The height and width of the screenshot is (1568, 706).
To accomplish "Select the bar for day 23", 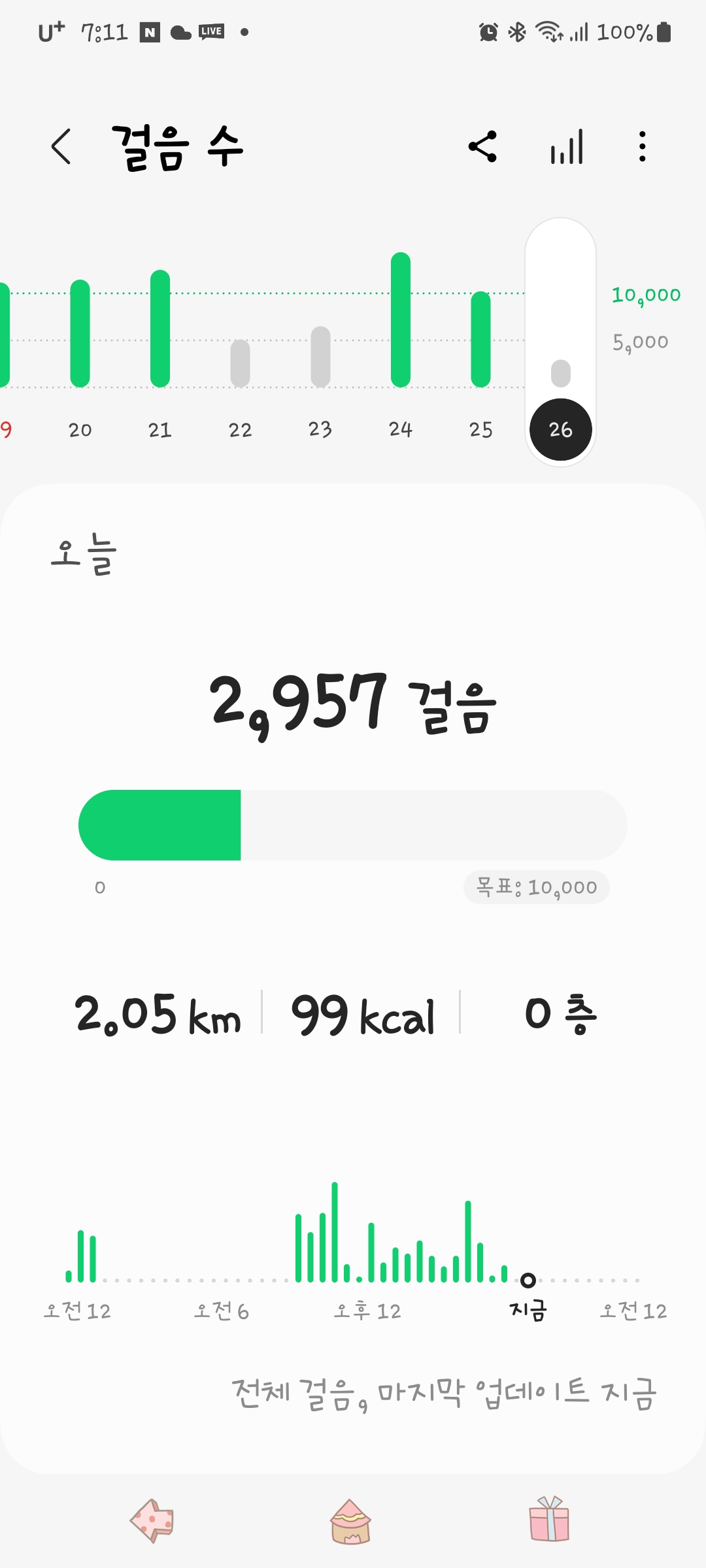I will (x=320, y=357).
